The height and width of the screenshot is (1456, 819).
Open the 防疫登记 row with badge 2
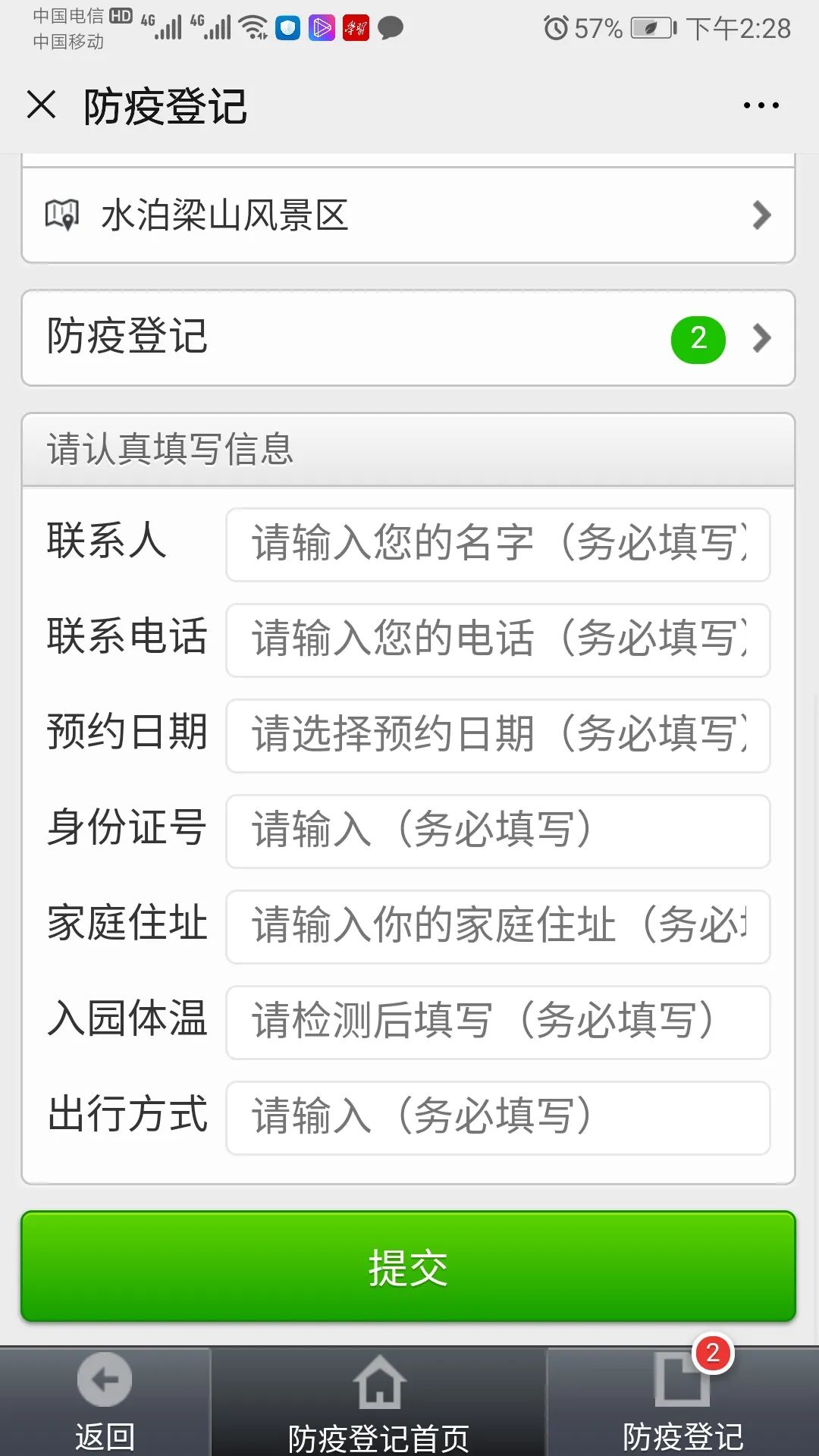click(x=408, y=338)
